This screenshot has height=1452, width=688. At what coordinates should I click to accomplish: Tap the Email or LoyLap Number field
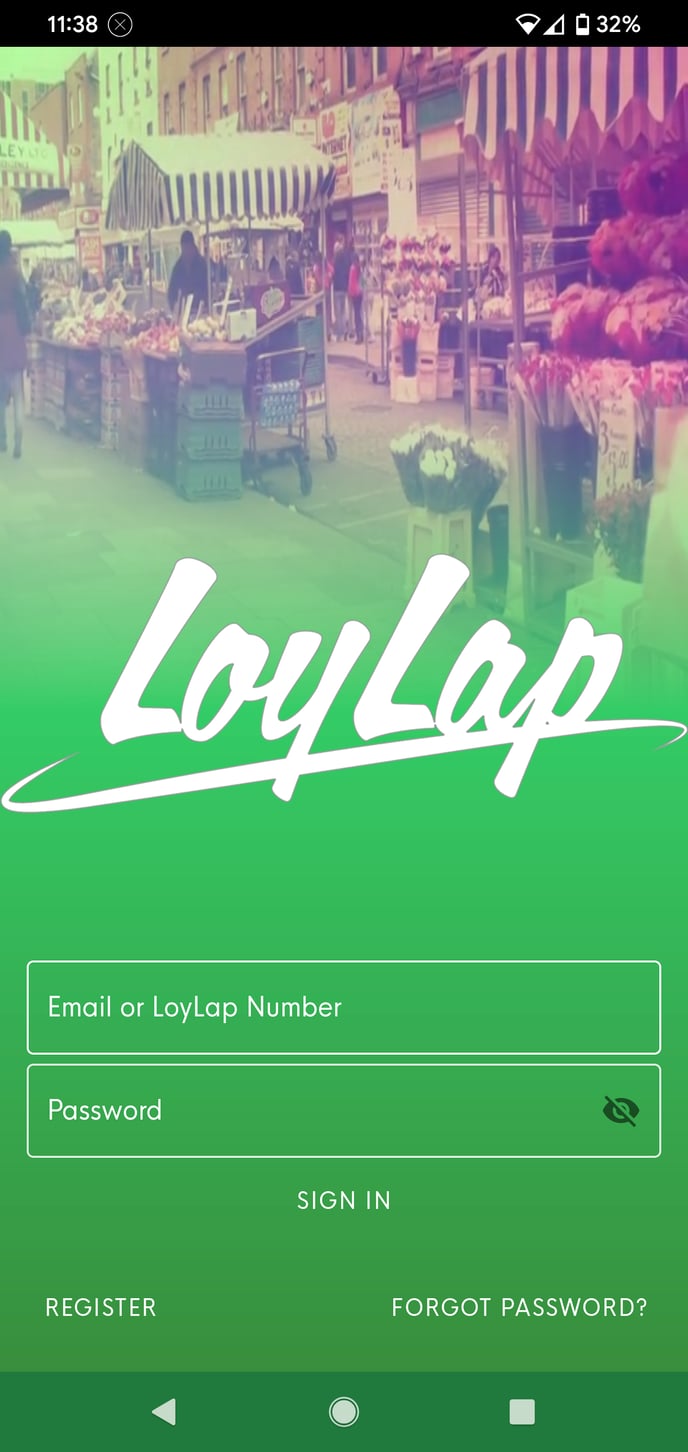[x=344, y=1007]
